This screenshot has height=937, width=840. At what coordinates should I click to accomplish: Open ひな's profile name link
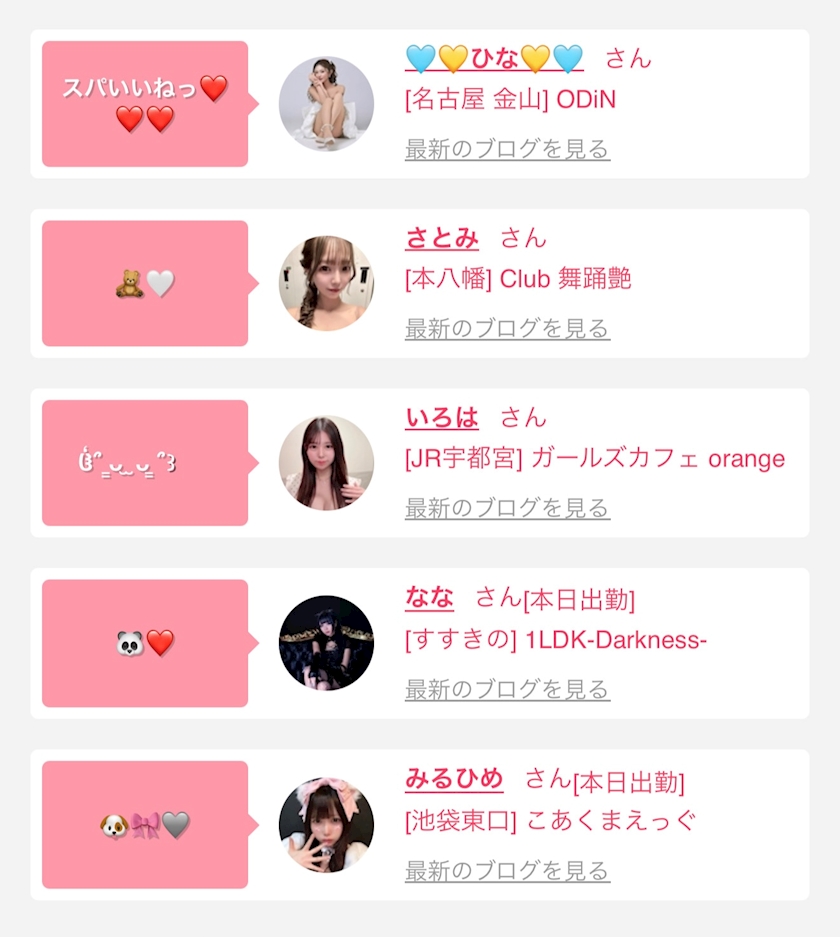(x=494, y=59)
